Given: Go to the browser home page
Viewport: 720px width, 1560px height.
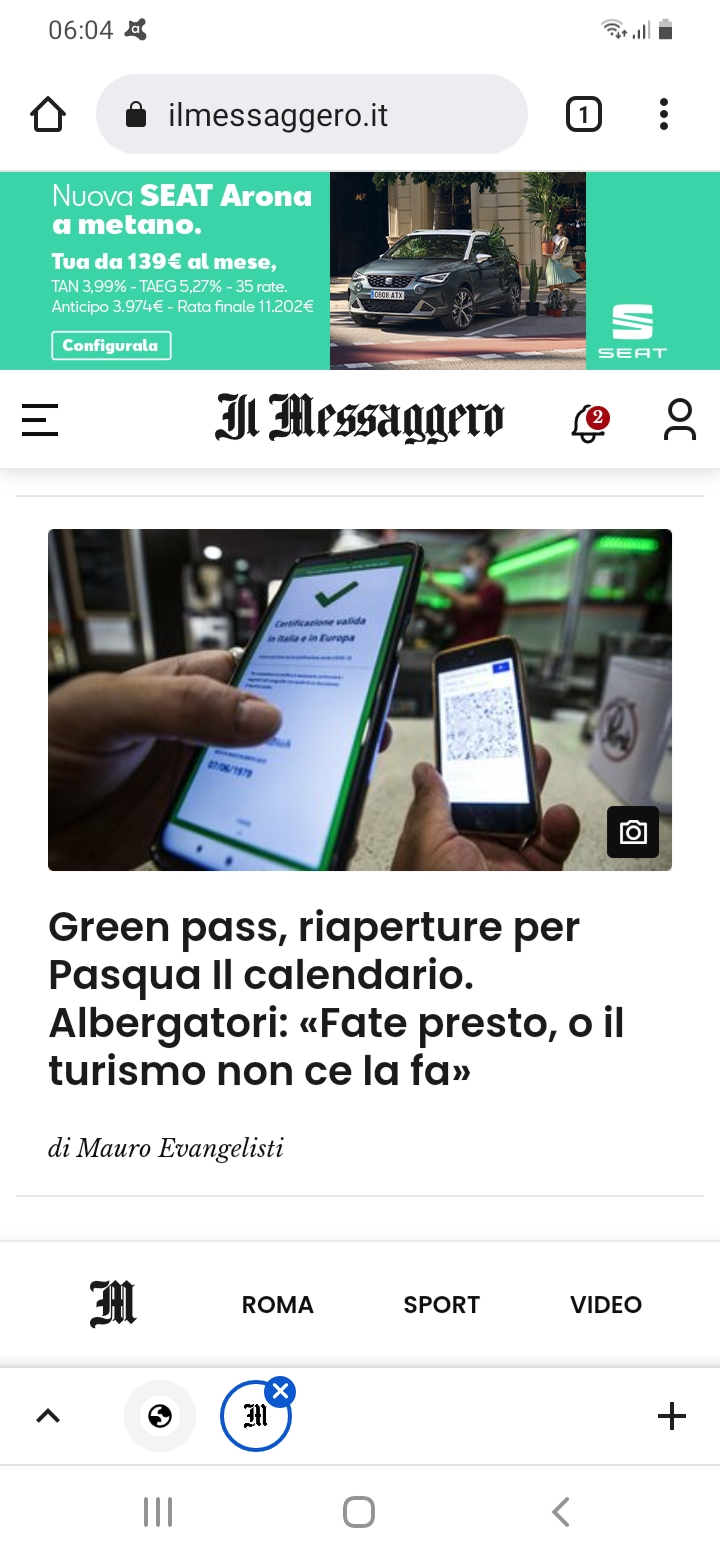Looking at the screenshot, I should pos(48,115).
